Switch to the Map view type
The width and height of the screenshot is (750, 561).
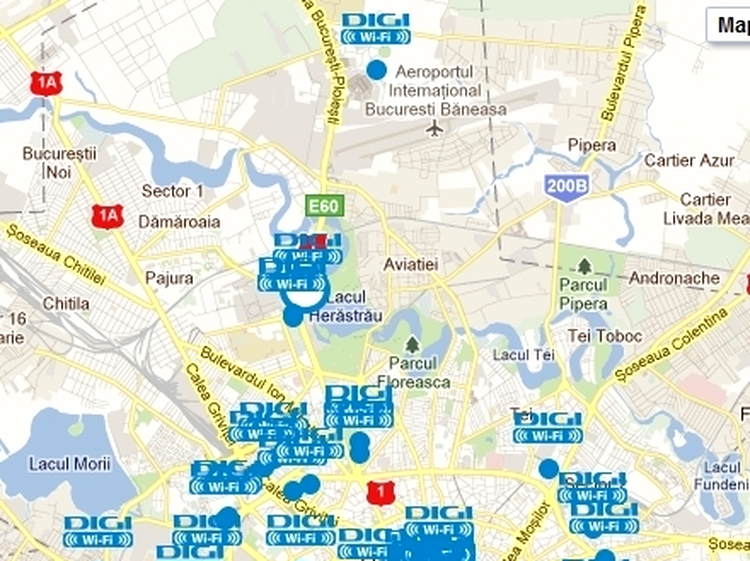coord(729,24)
